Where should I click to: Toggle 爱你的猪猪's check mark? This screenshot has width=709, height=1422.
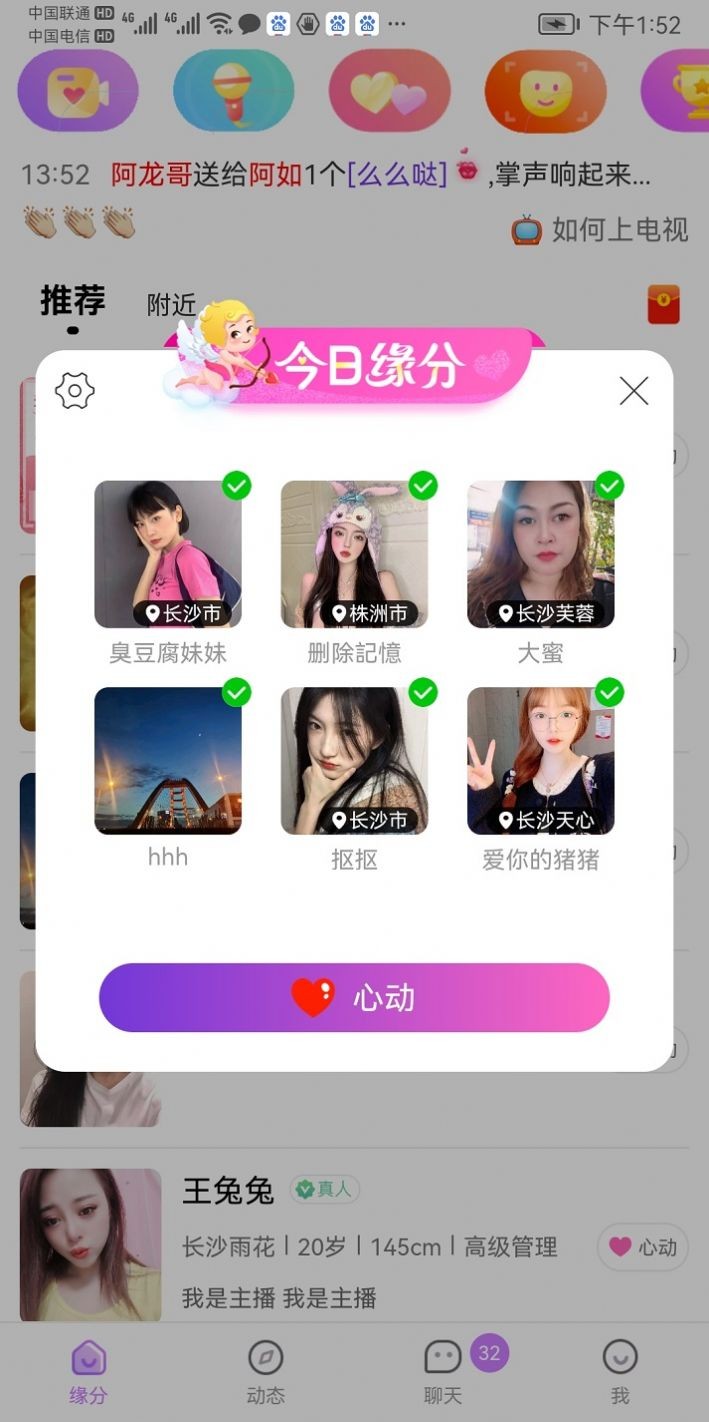coord(609,692)
